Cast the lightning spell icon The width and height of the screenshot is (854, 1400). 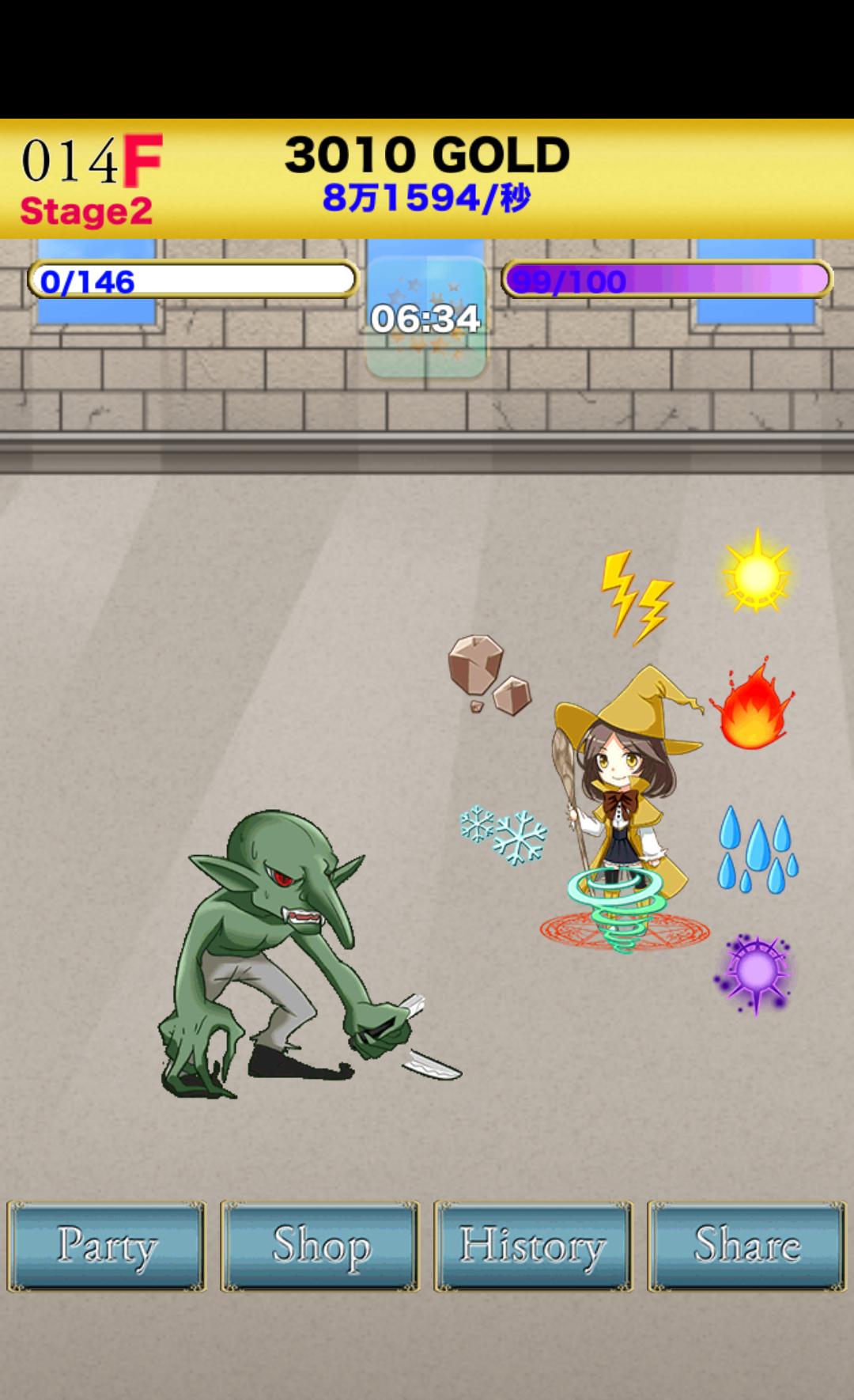point(635,597)
